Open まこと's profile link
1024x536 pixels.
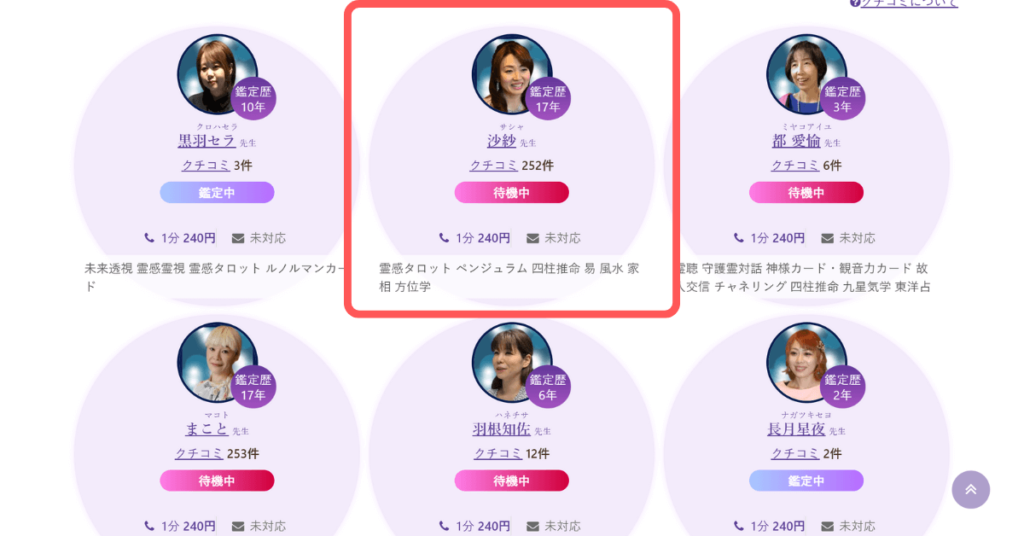pyautogui.click(x=207, y=429)
